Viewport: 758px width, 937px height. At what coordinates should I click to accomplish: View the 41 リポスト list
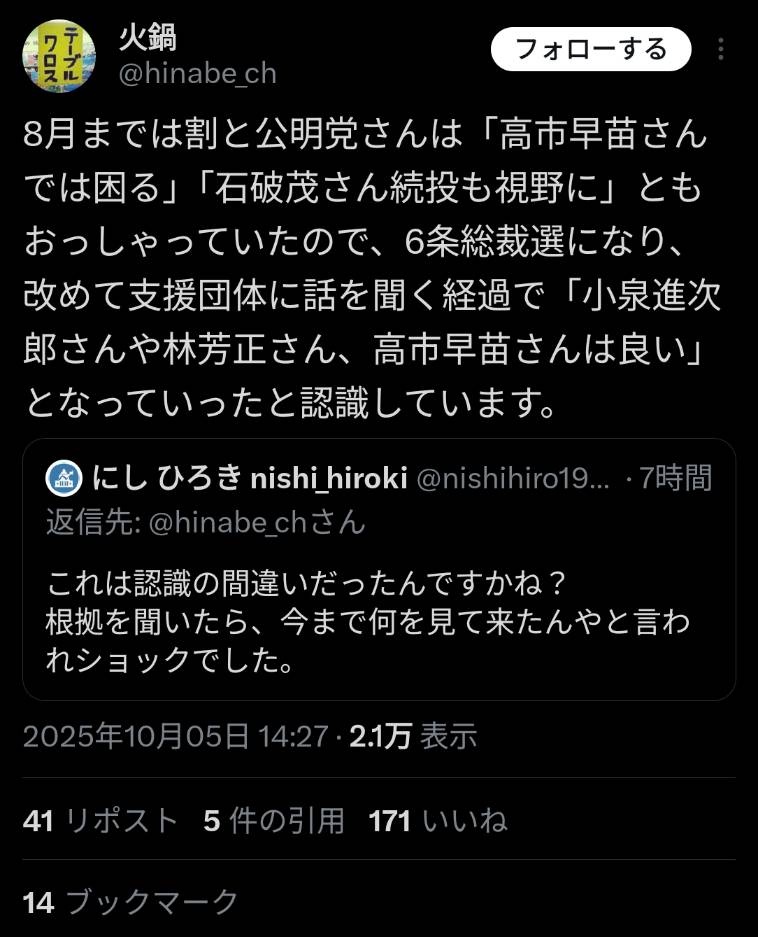point(100,821)
